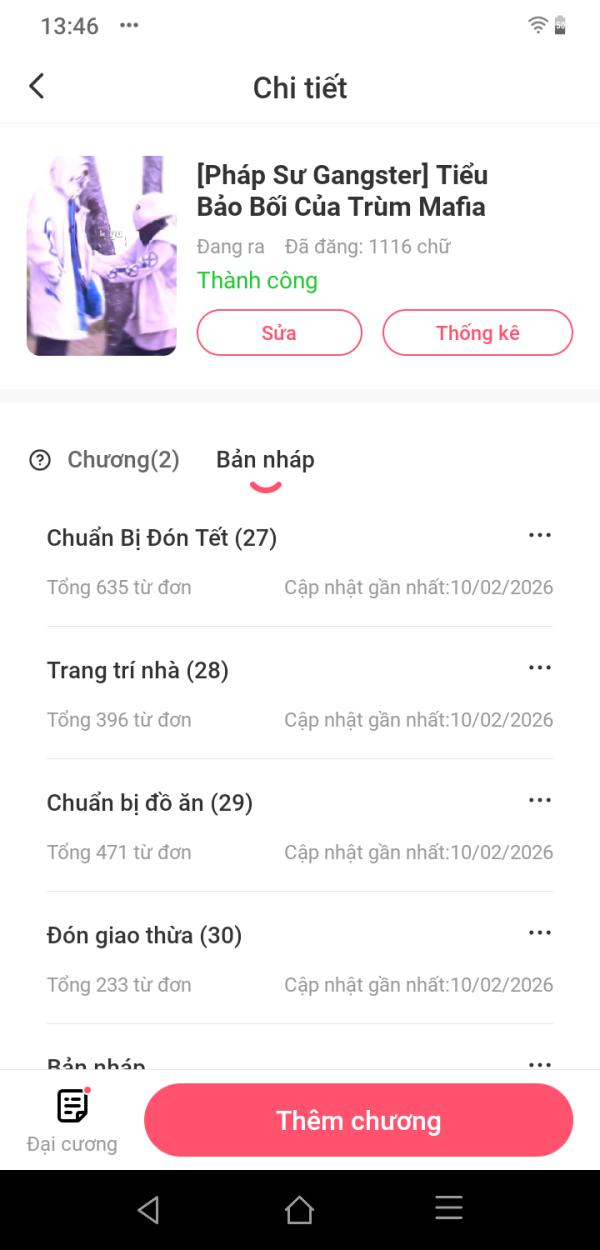Open Thống kê statistics
The width and height of the screenshot is (600, 1250).
pos(477,333)
